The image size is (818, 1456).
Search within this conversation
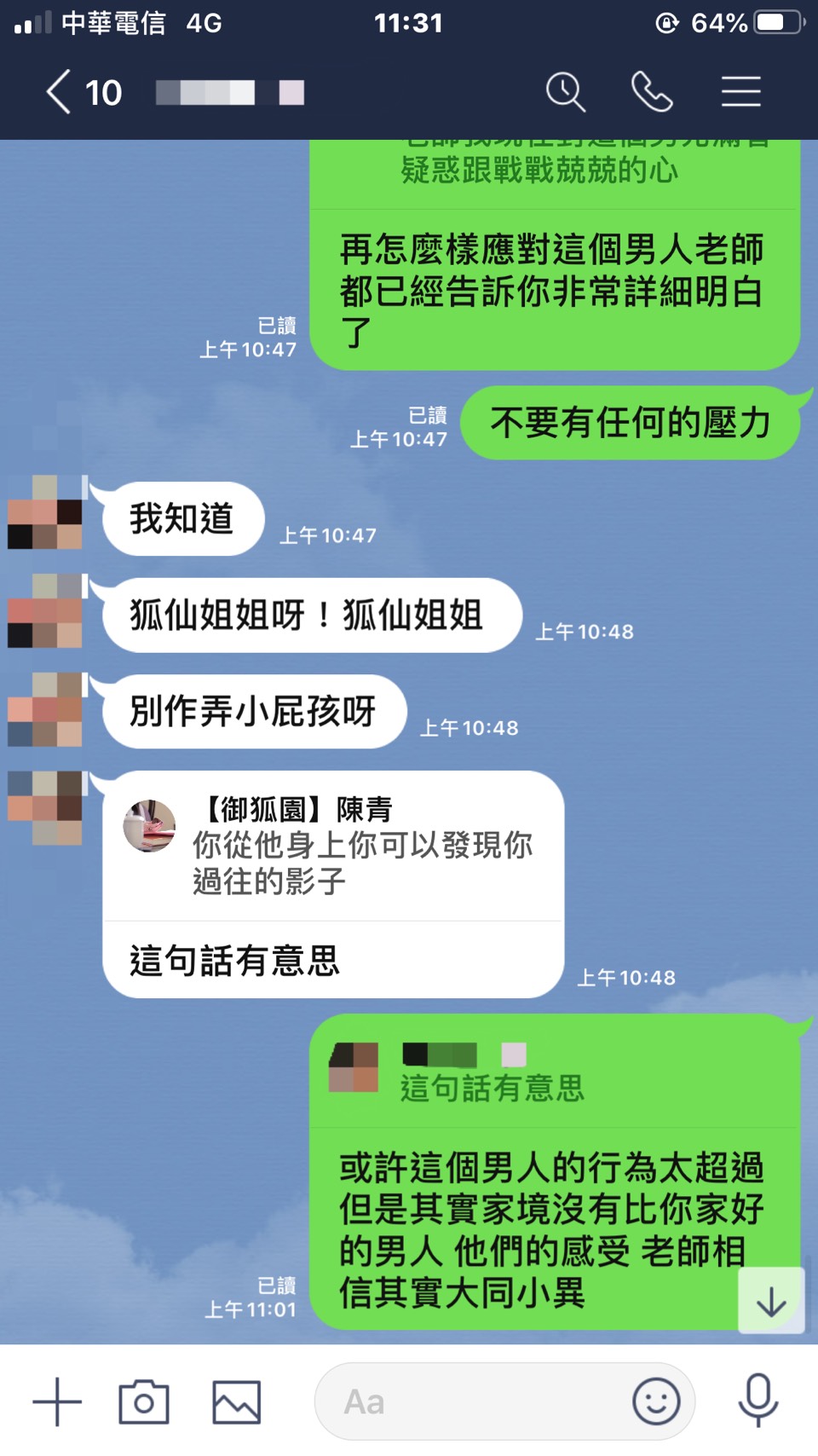coord(565,92)
